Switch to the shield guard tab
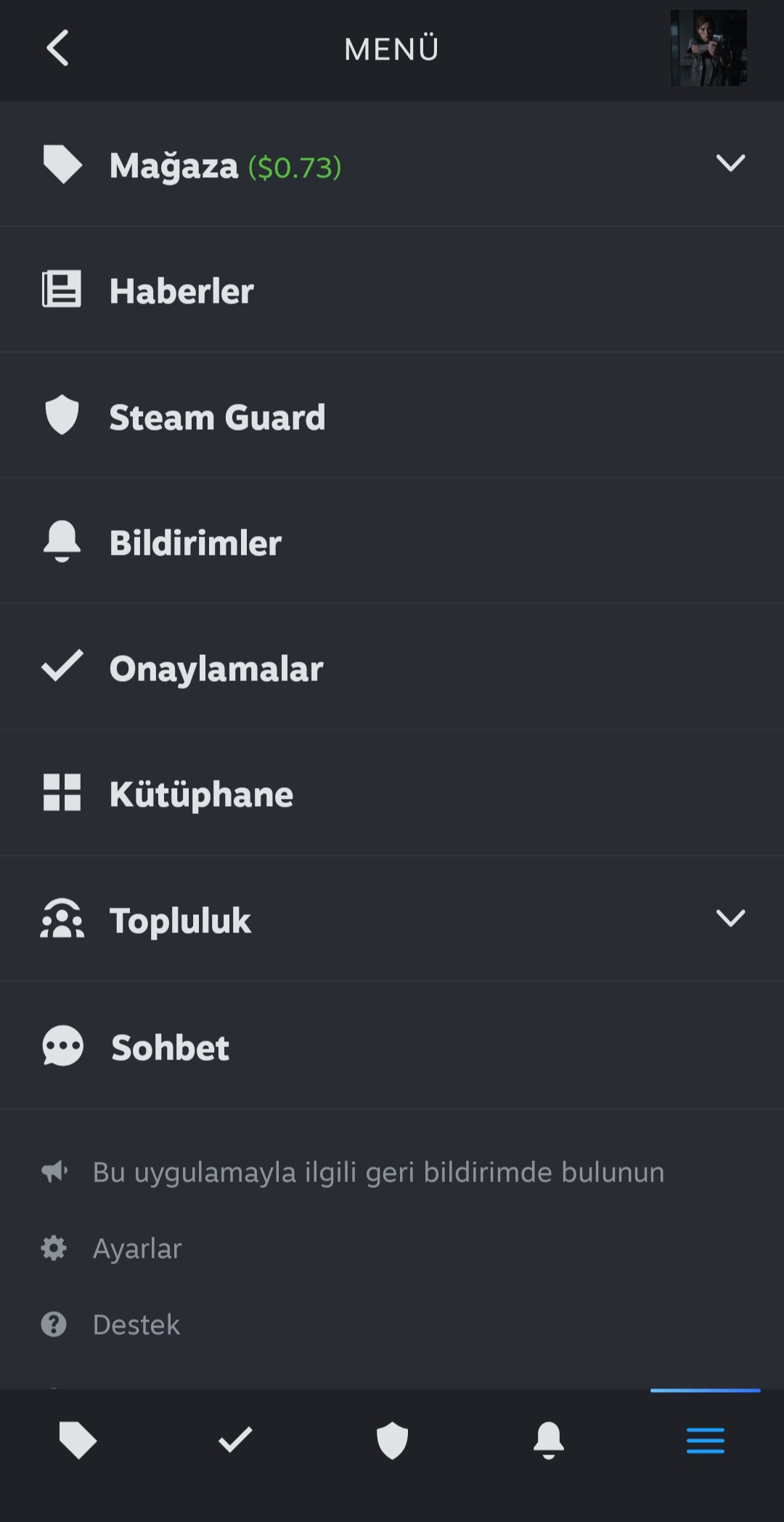The width and height of the screenshot is (784, 1522). pos(392,1440)
